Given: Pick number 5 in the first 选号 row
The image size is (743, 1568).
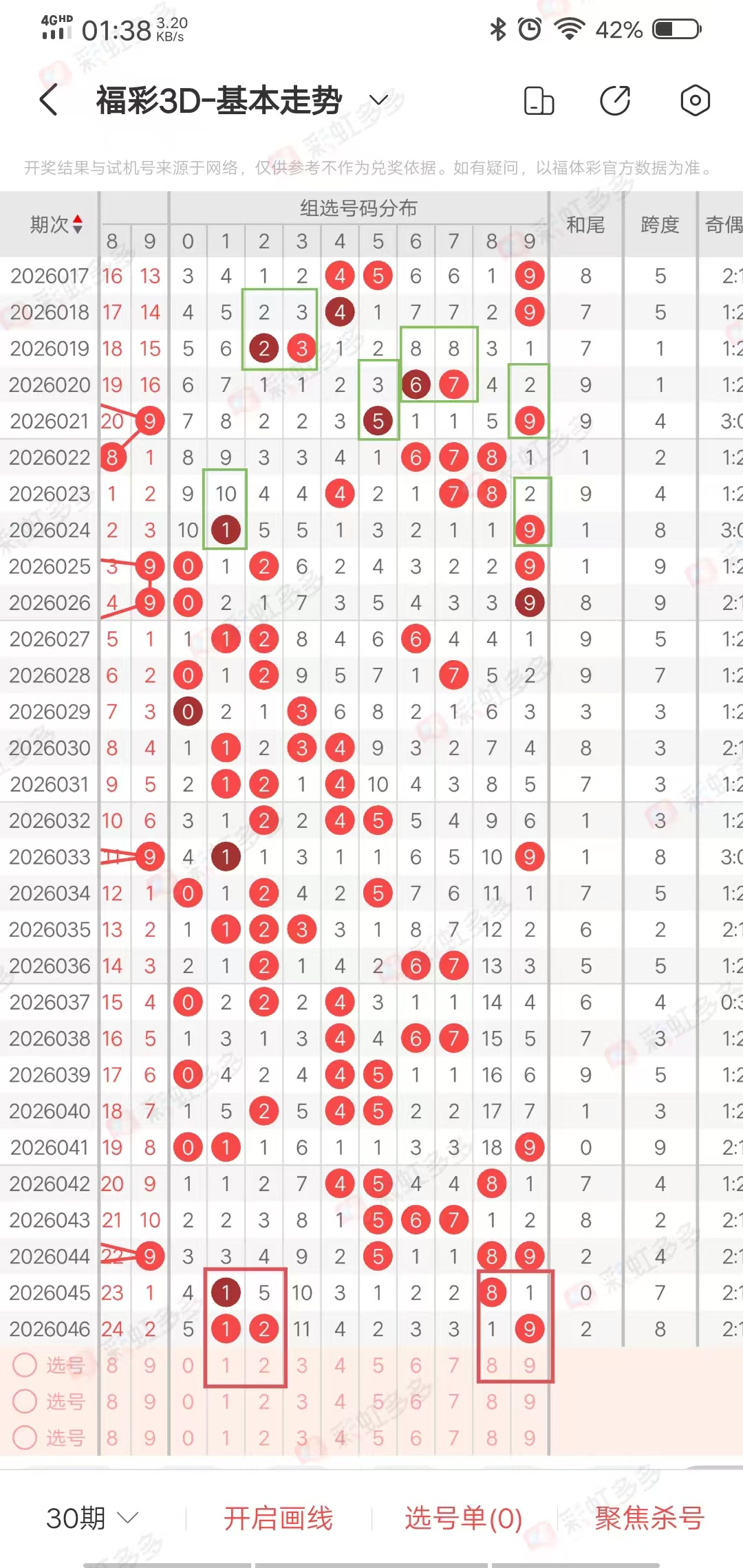Looking at the screenshot, I should (378, 1365).
